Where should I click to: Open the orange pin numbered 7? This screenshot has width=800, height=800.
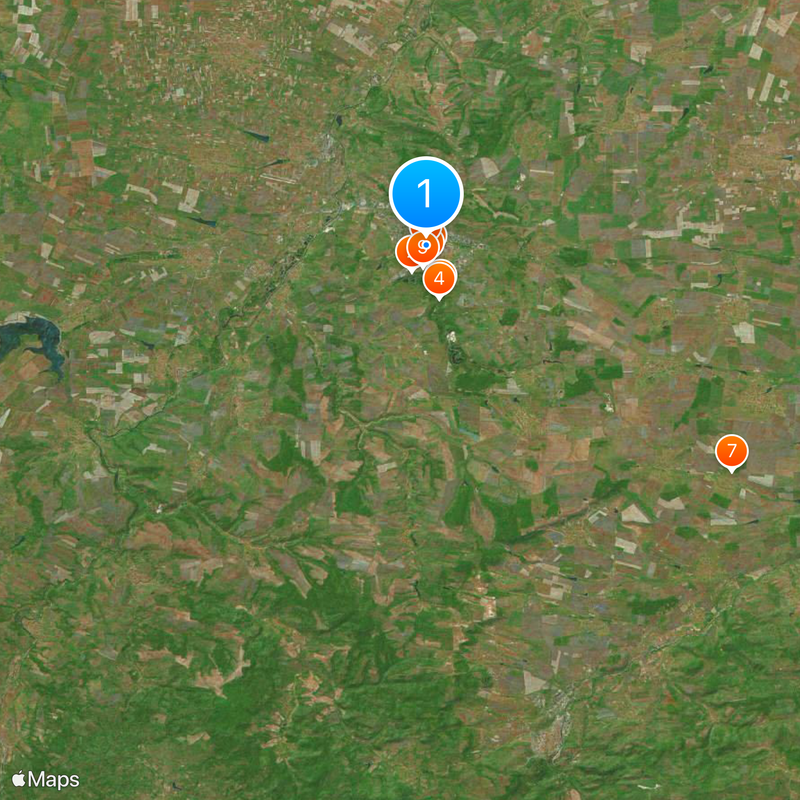click(732, 451)
